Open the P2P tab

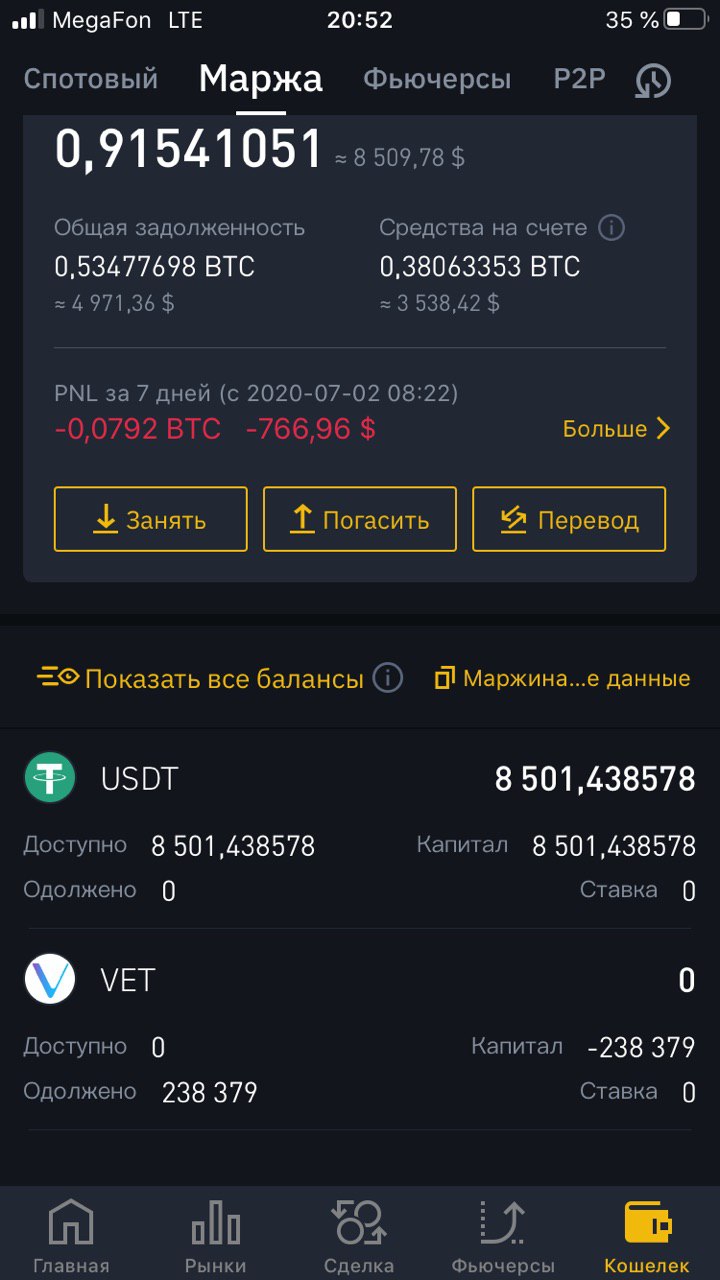tap(580, 80)
